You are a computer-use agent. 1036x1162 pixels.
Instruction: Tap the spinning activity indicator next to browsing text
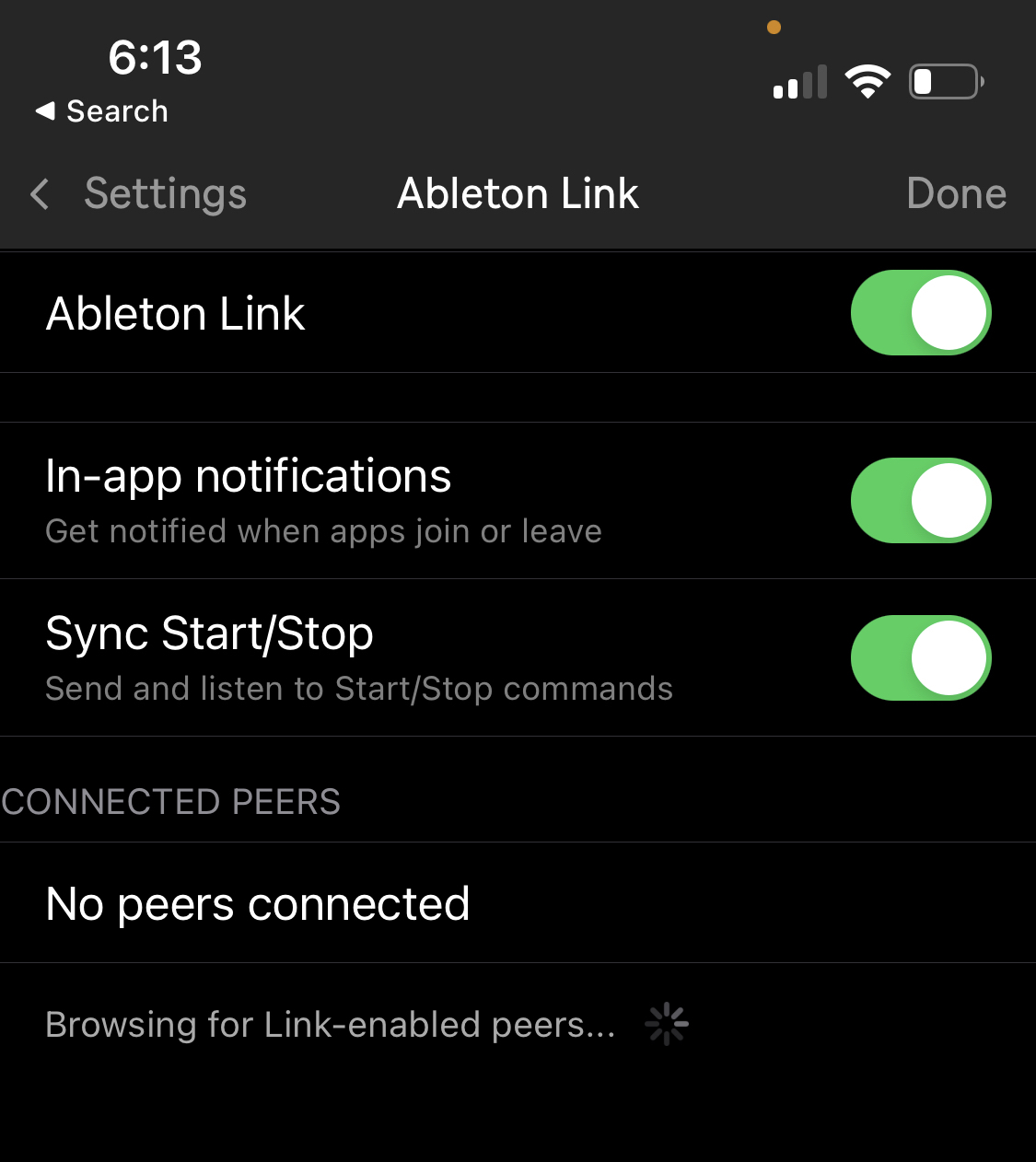pos(665,1023)
